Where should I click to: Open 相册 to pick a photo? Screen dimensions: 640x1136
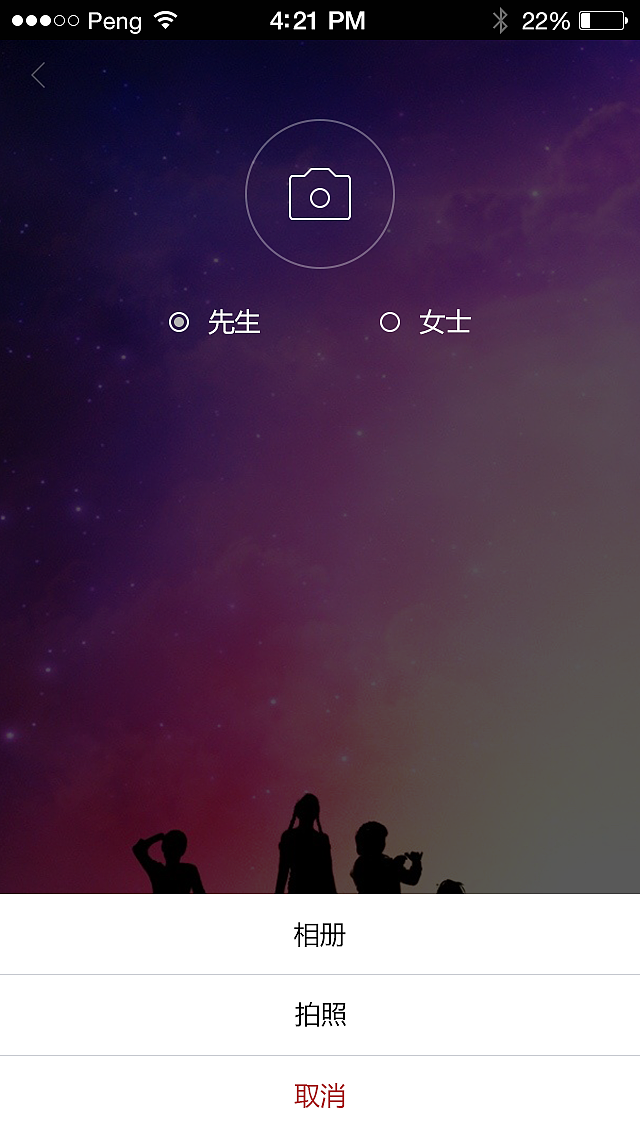(320, 935)
